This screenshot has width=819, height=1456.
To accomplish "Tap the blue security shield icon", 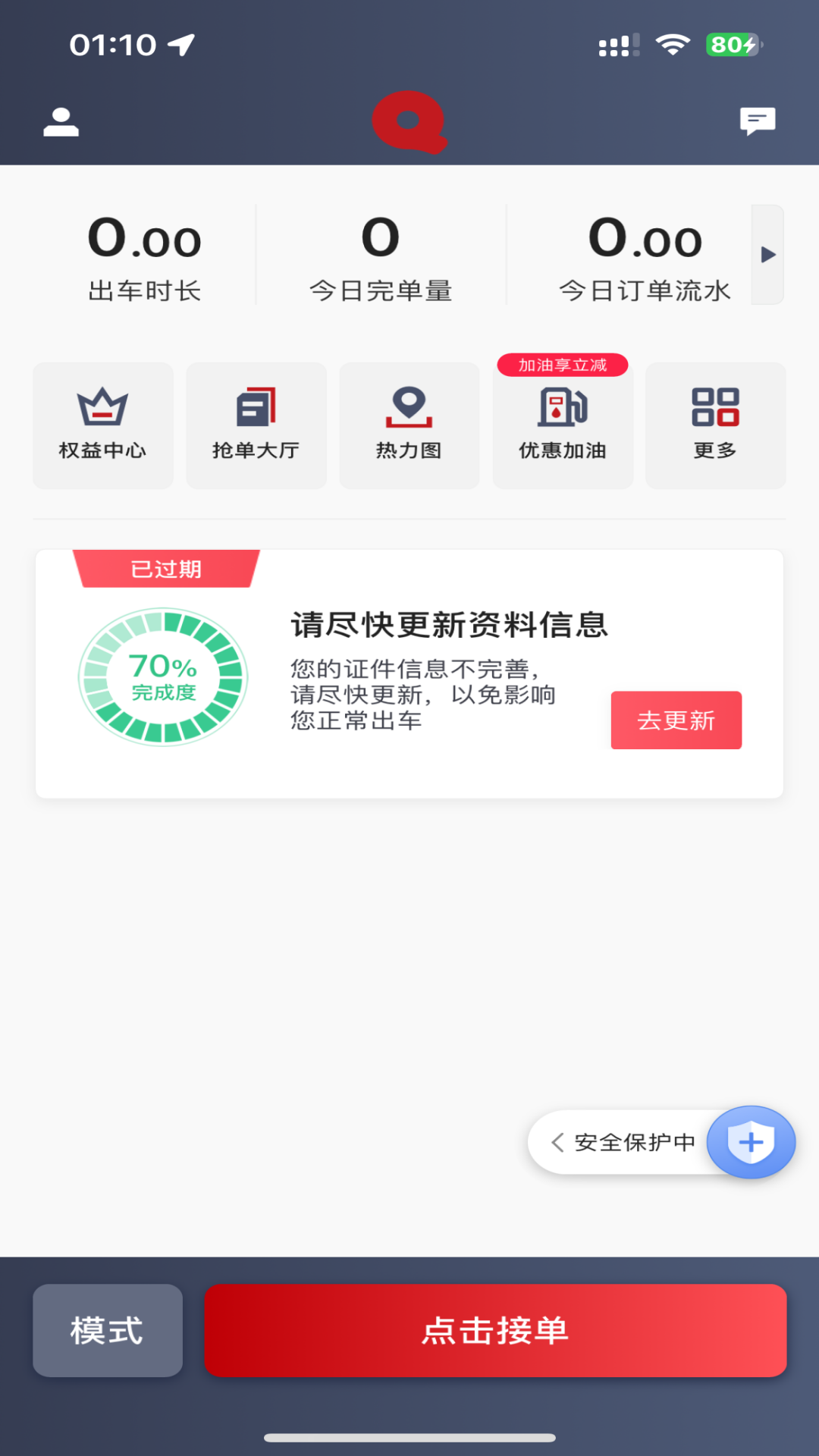I will tap(750, 1143).
